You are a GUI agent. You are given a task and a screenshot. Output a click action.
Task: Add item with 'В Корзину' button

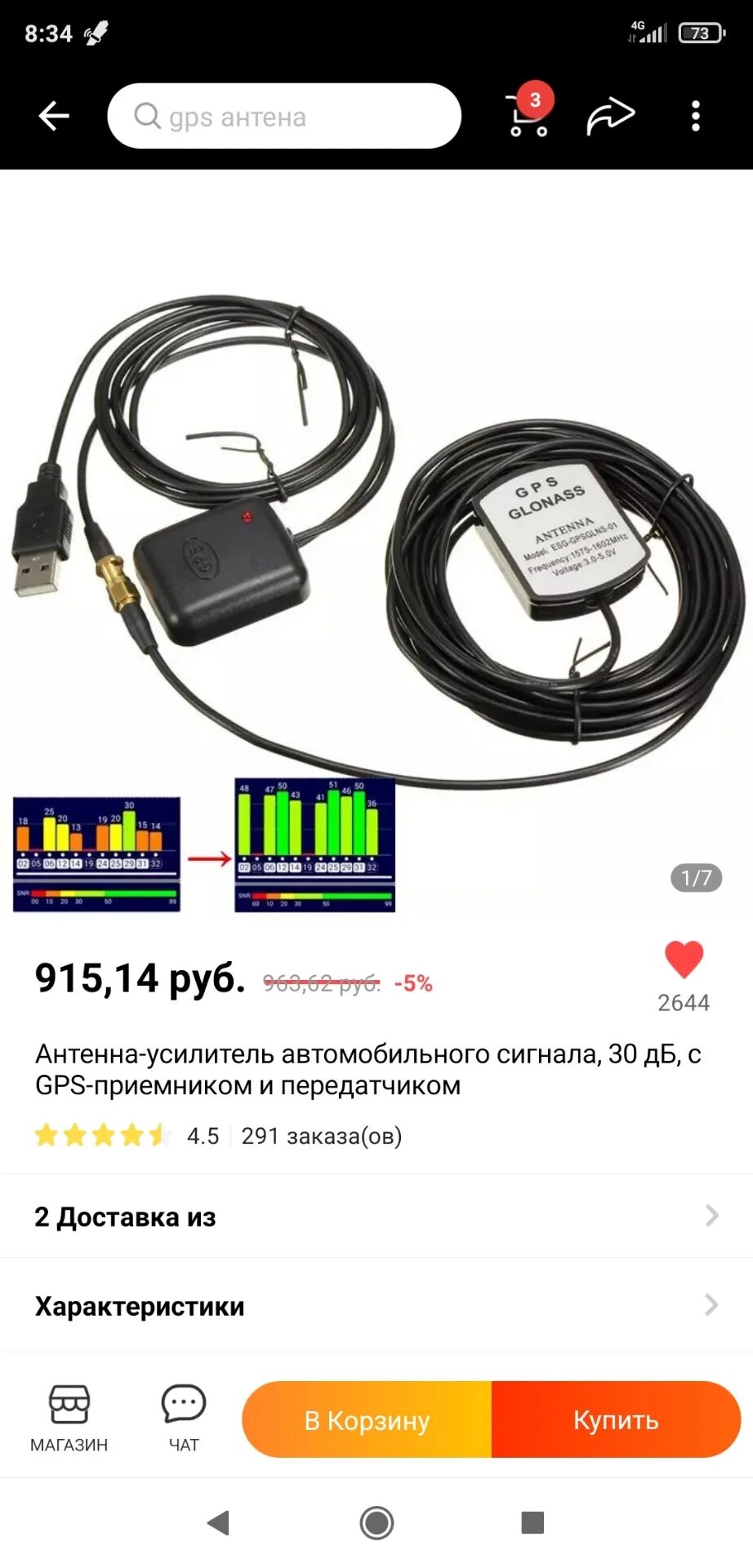point(368,1420)
